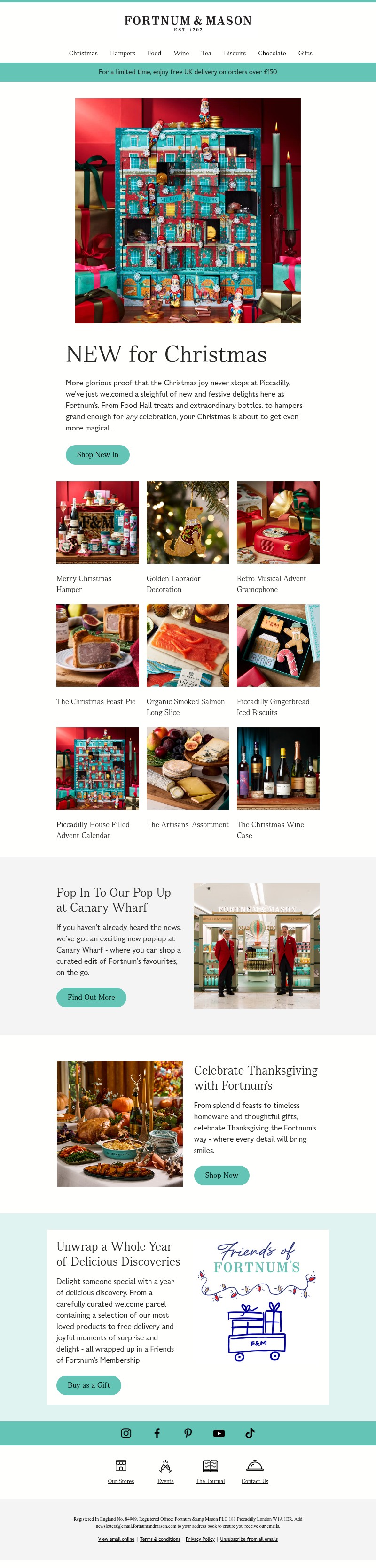View Organic Smoked Salmon Long Slice
Image resolution: width=376 pixels, height=1568 pixels.
point(188,645)
